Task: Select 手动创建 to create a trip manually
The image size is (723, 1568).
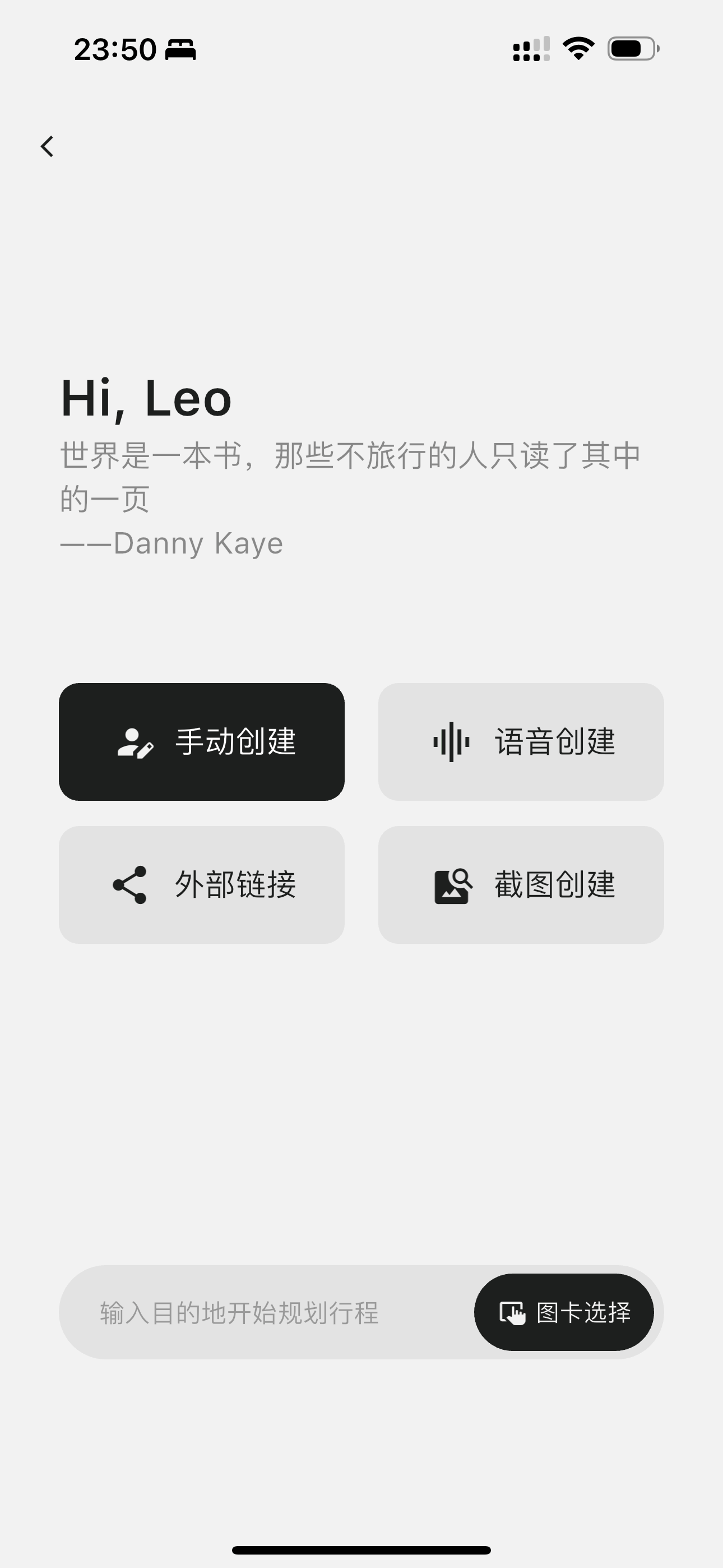Action: coord(201,741)
